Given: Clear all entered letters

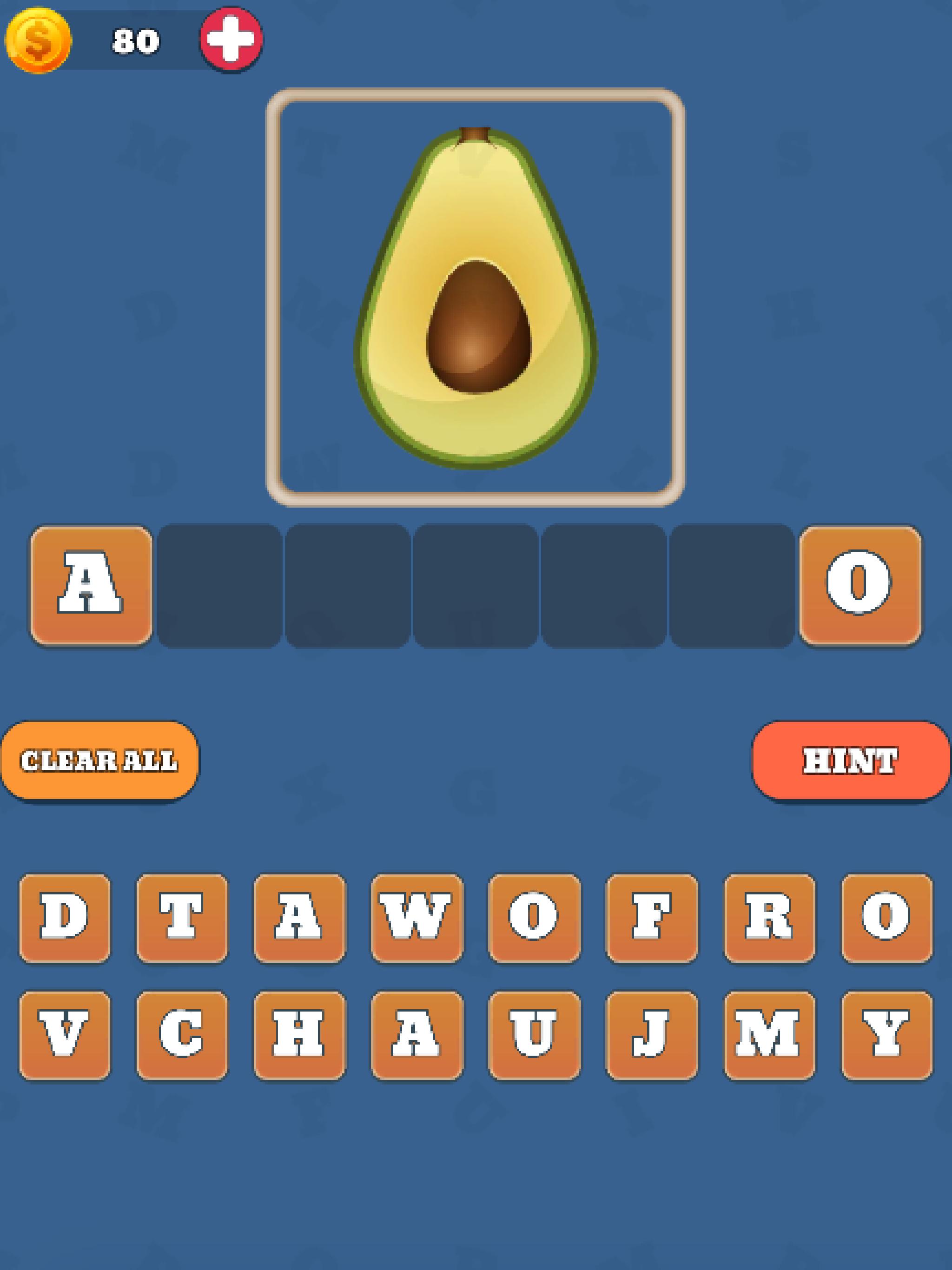Looking at the screenshot, I should tap(99, 761).
